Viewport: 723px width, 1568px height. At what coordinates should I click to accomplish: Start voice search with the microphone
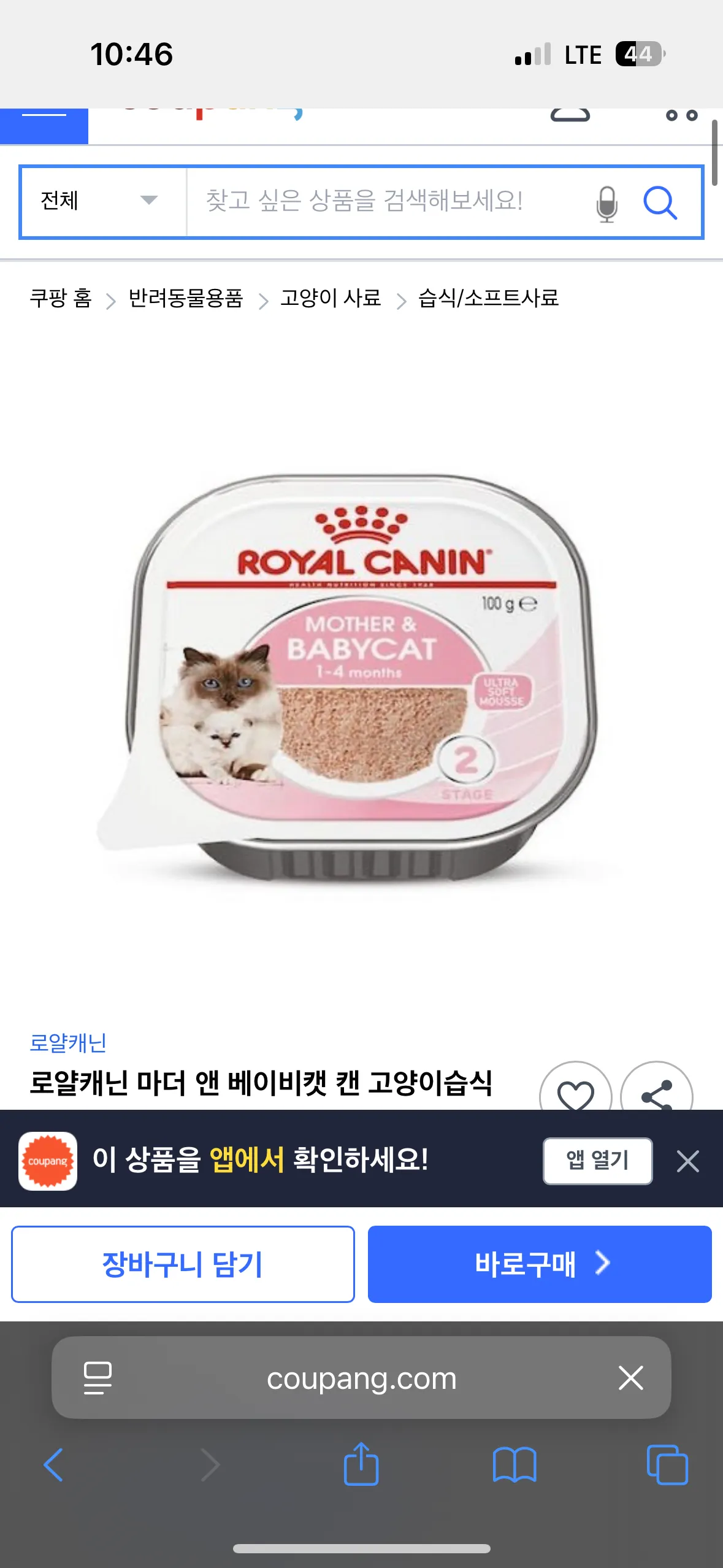[606, 203]
